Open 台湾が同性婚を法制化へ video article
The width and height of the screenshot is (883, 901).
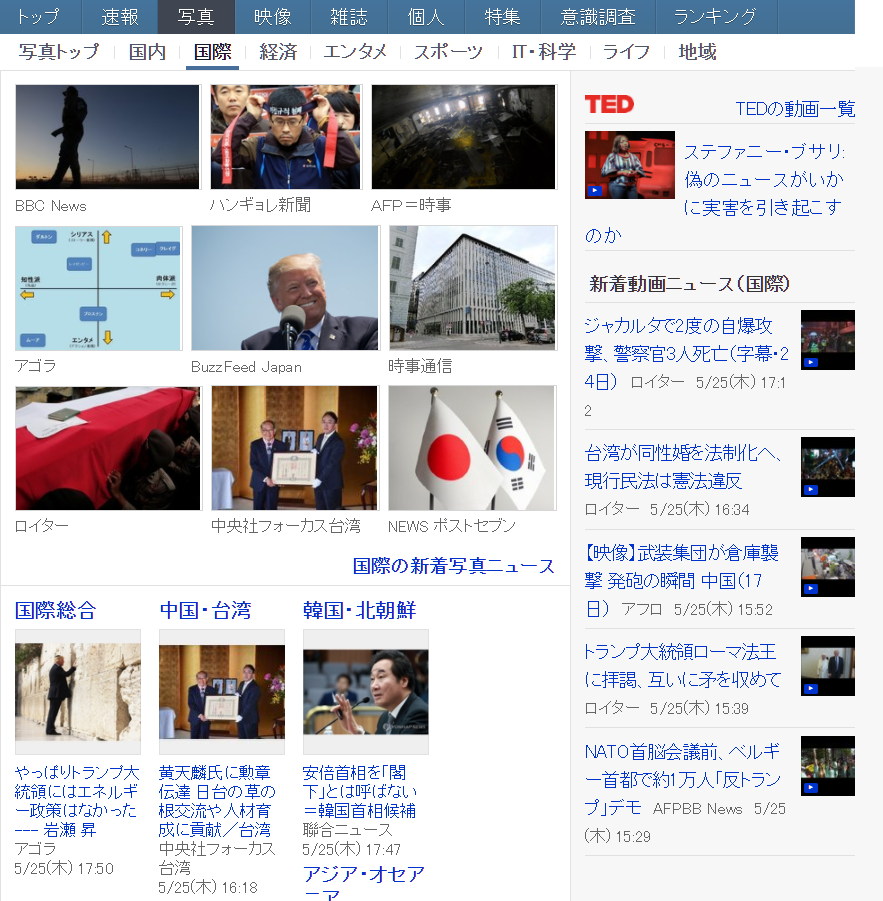[683, 466]
